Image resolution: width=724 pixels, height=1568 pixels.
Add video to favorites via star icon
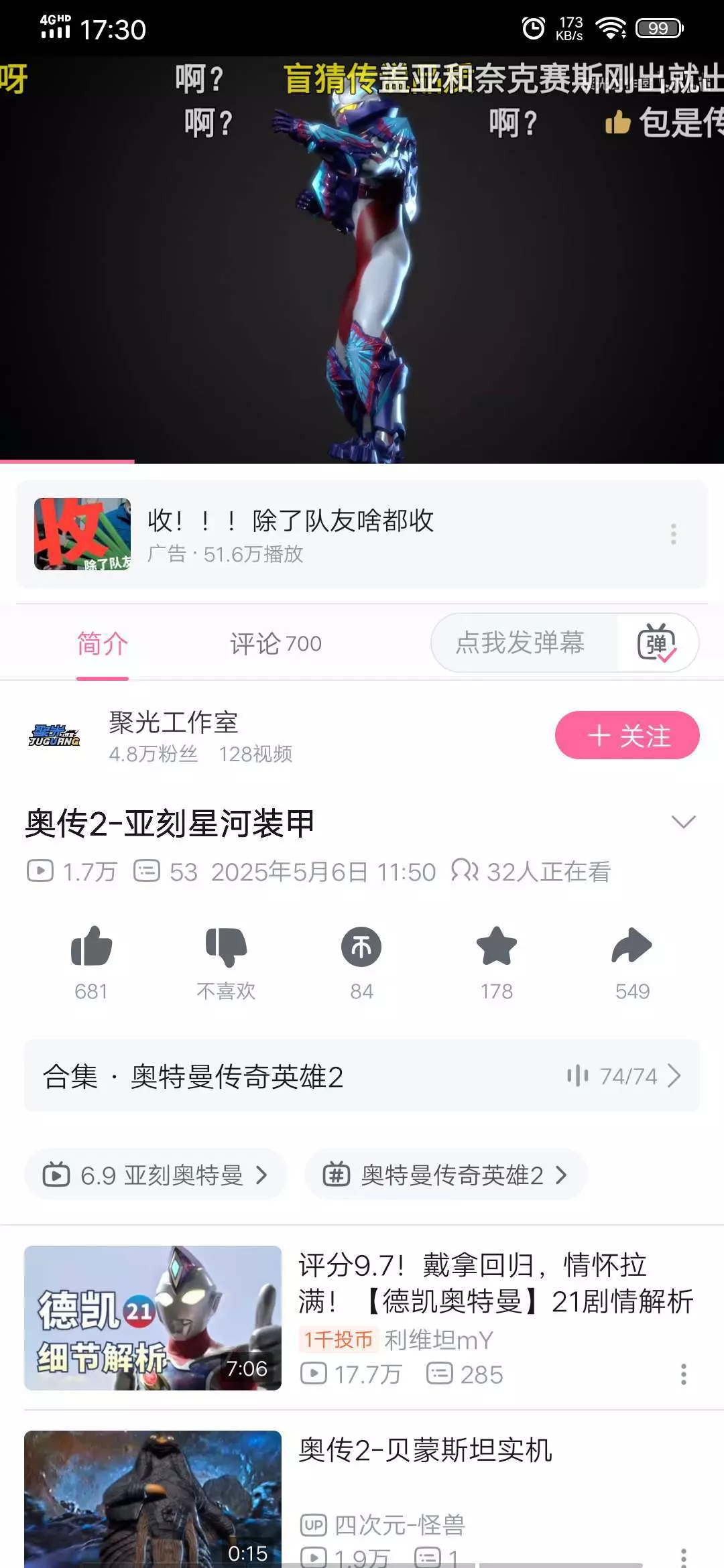496,947
